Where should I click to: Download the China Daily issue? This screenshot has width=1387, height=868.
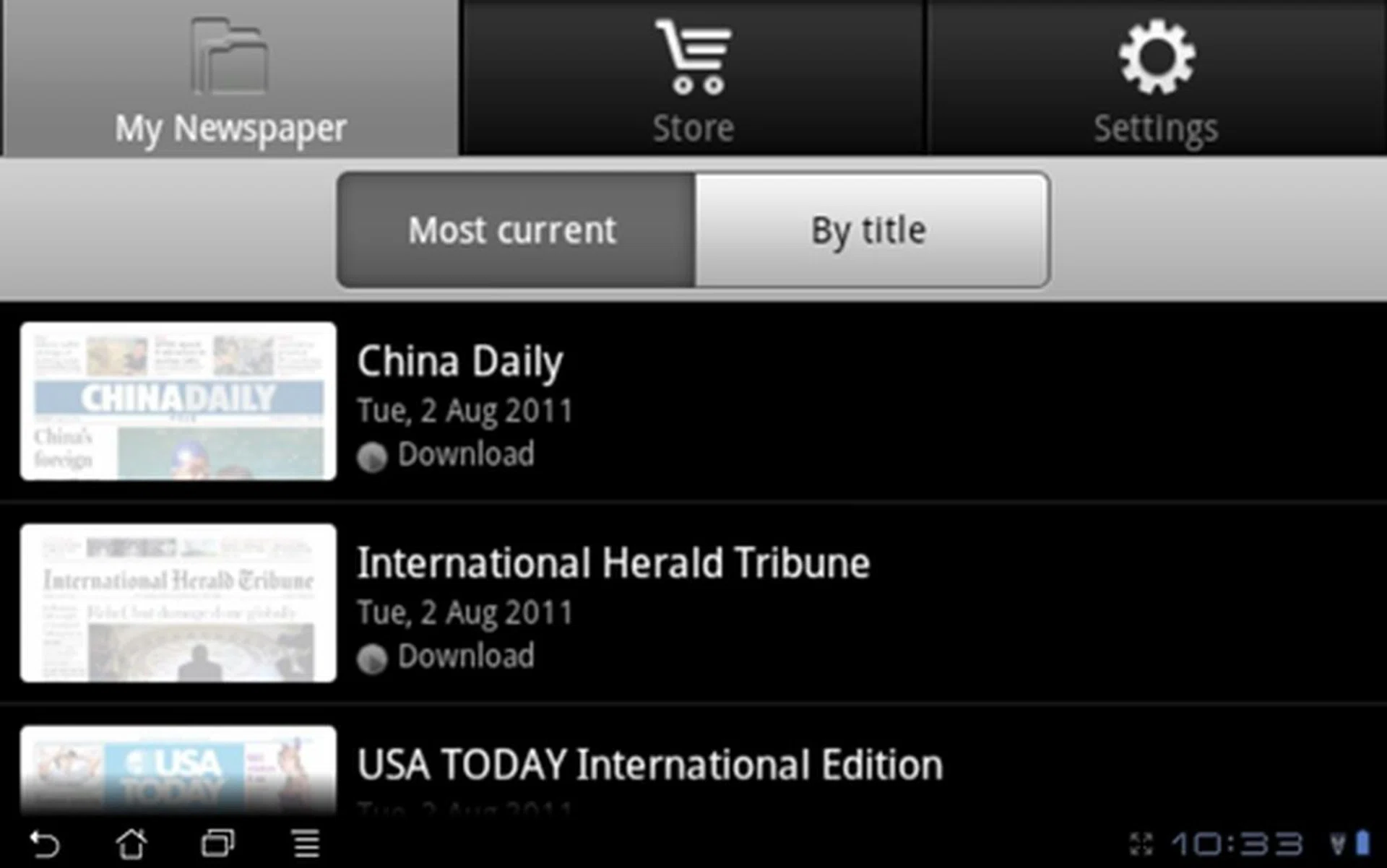(x=448, y=456)
